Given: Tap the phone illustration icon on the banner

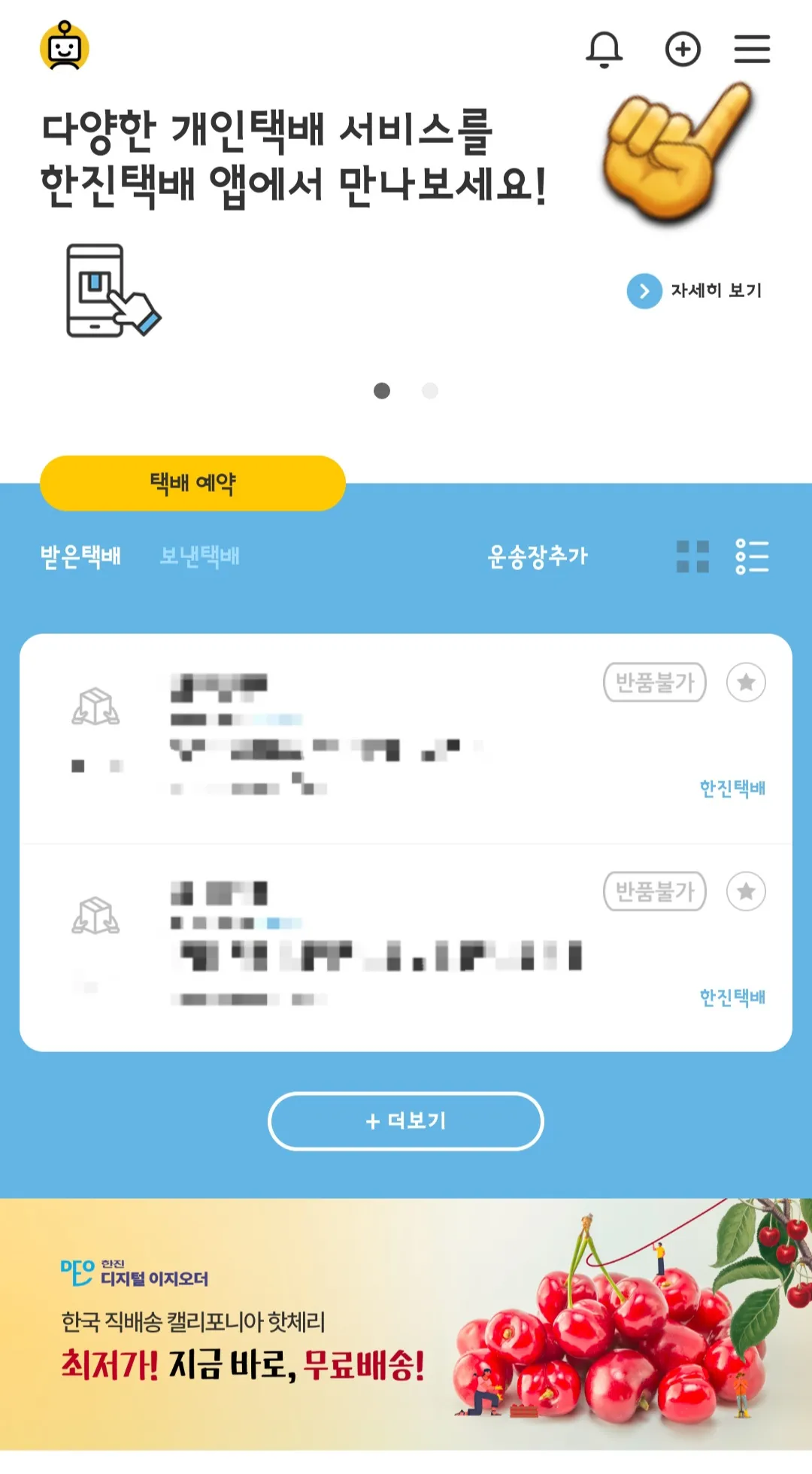Looking at the screenshot, I should pos(109,290).
